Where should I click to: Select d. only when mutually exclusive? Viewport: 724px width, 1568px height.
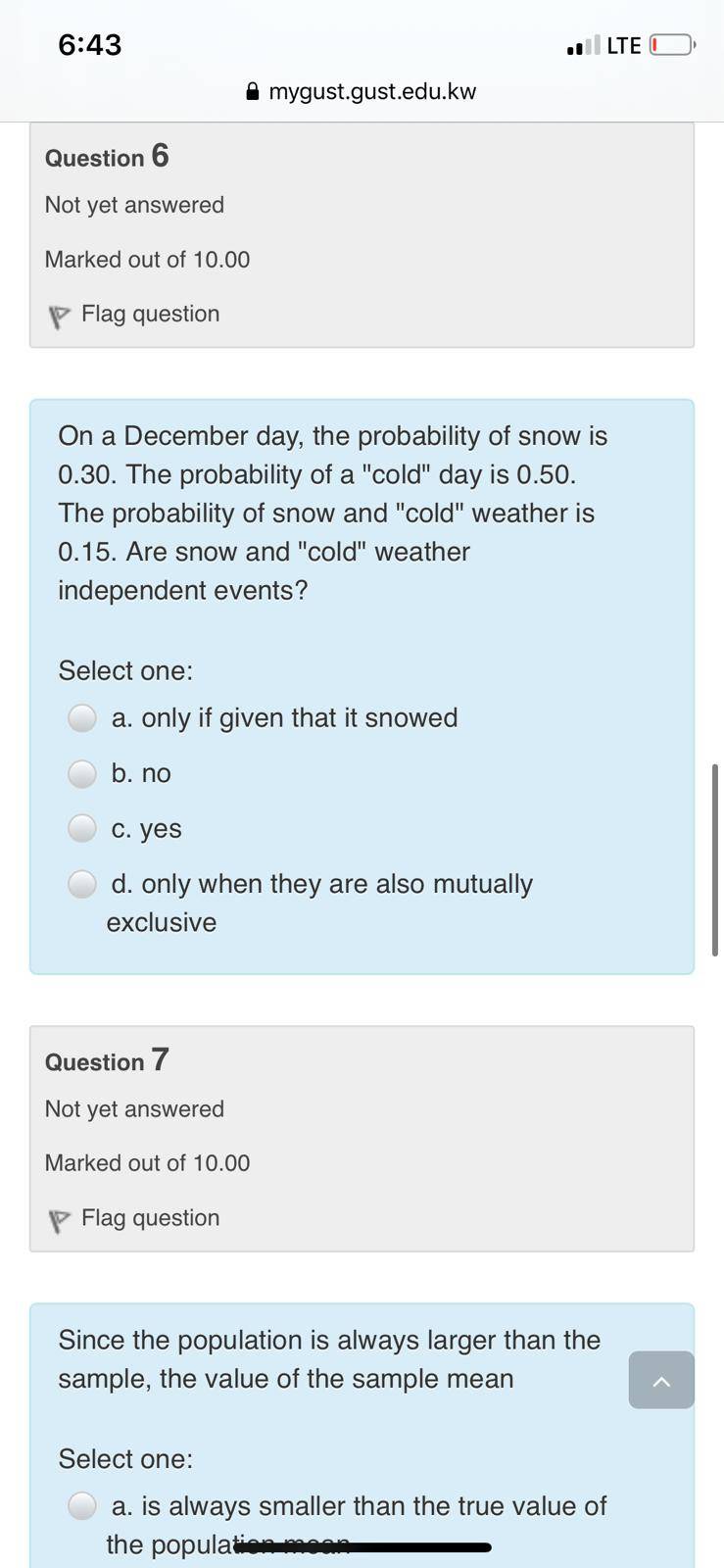pos(82,885)
